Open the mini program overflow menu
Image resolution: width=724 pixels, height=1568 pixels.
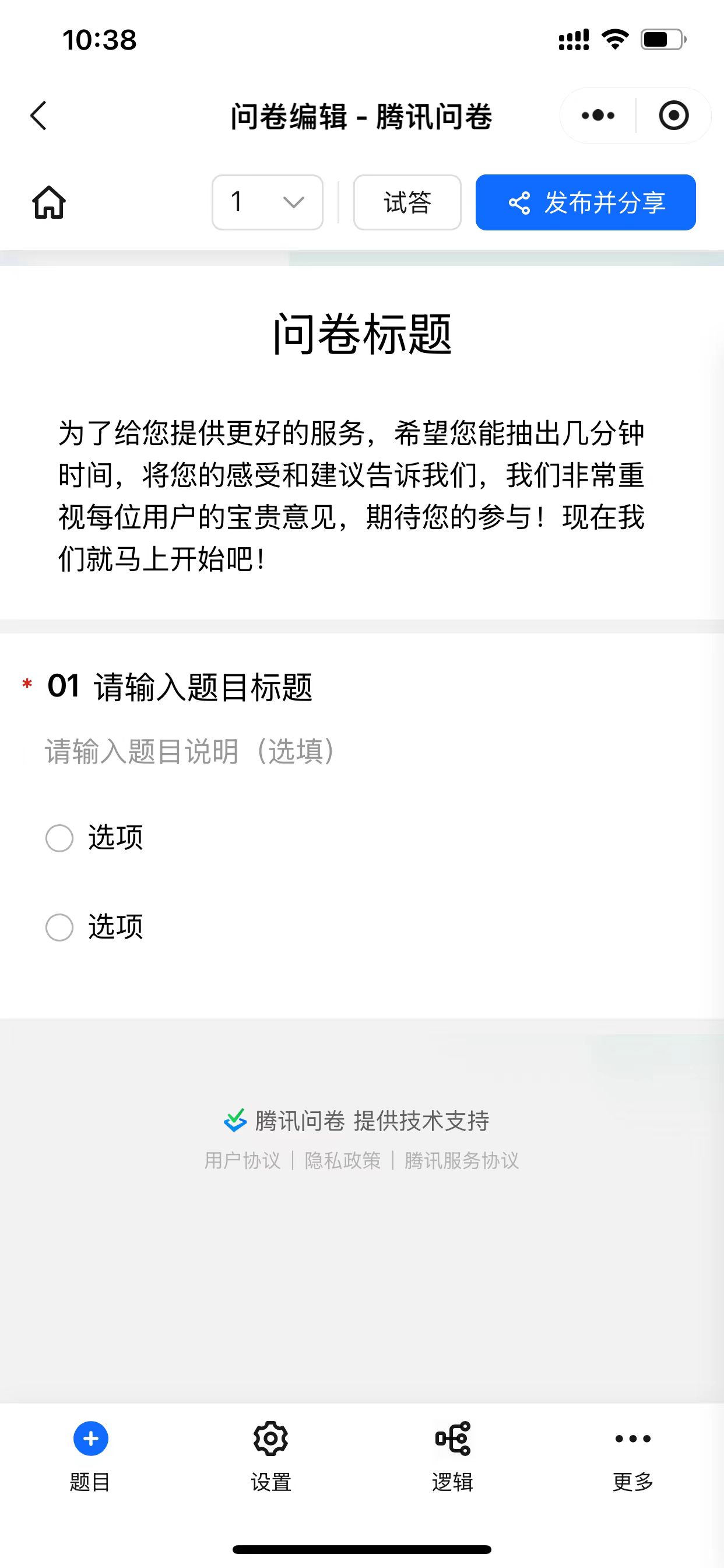(598, 116)
